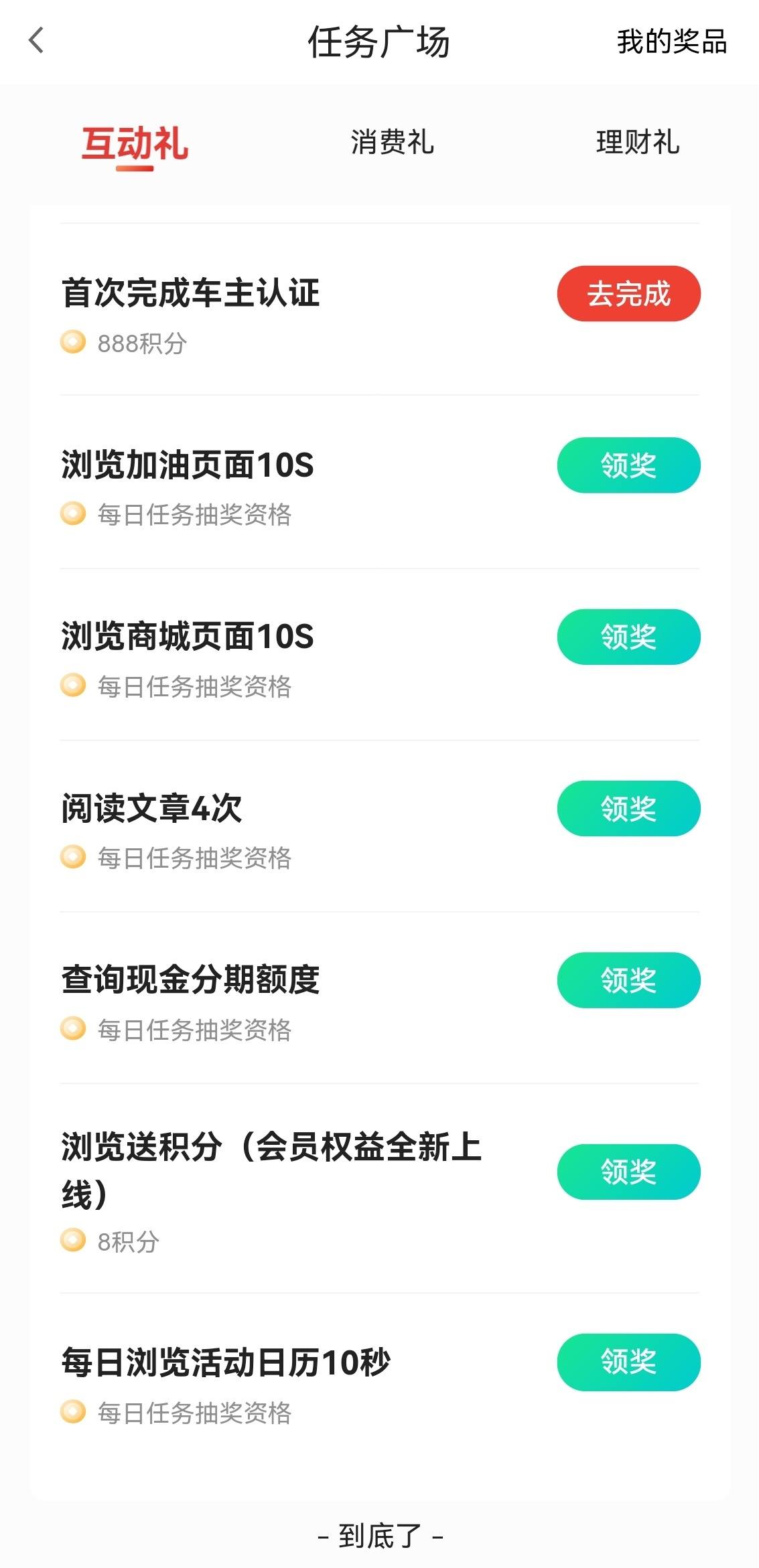
Task: Switch to the 理财礼 tab
Action: (x=638, y=143)
